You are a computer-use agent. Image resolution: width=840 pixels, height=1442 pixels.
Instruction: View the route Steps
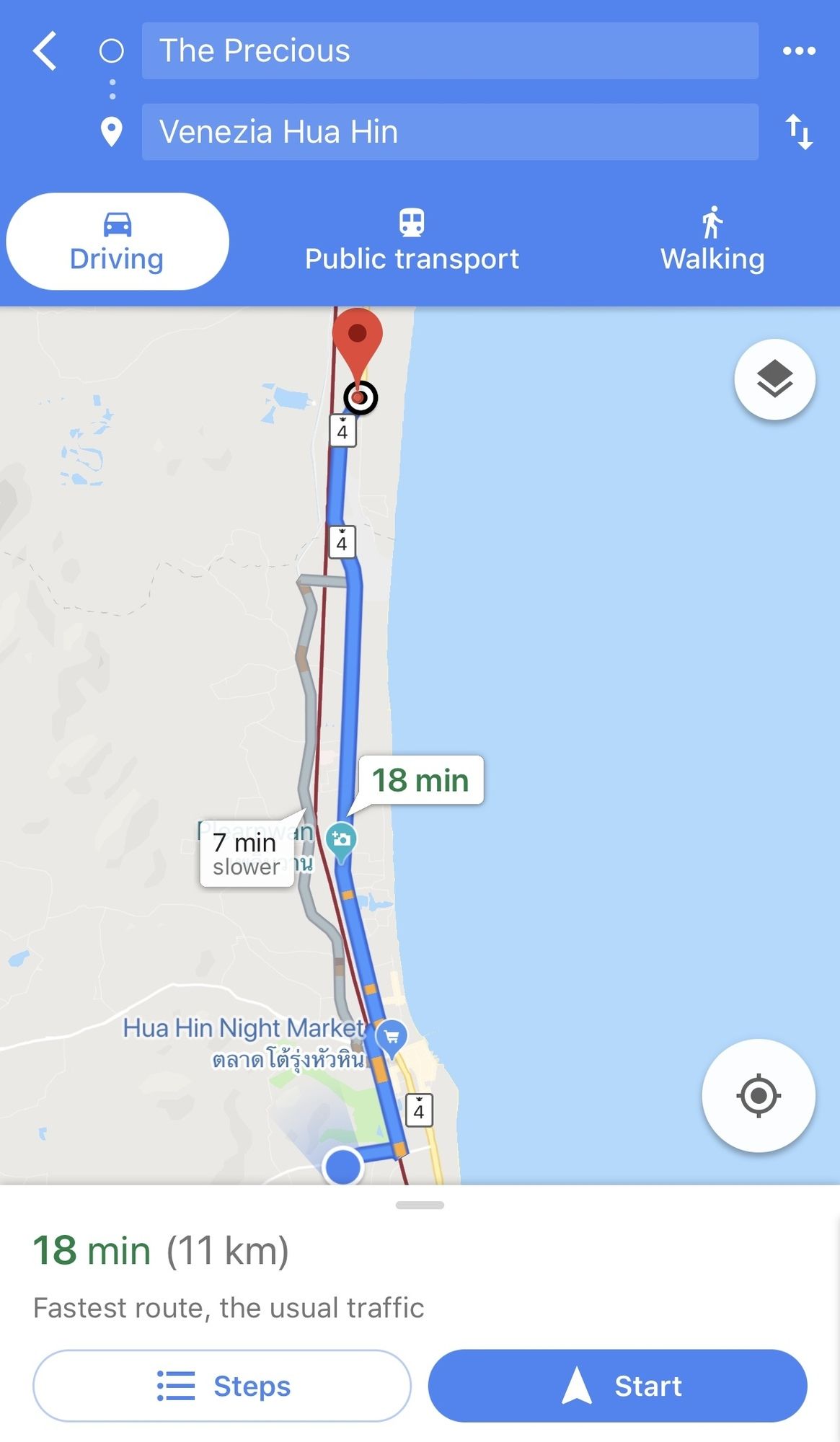click(x=222, y=1386)
